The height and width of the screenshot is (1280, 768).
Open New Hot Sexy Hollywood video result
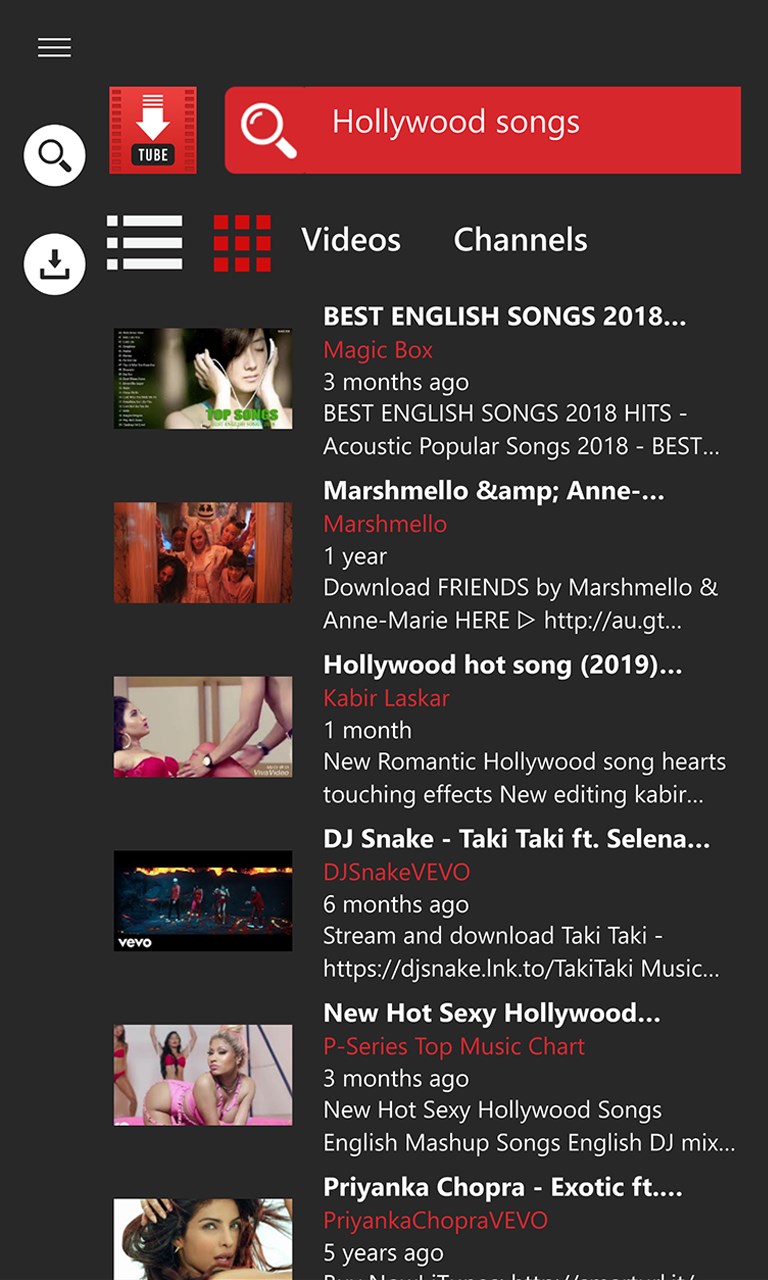tap(491, 1013)
